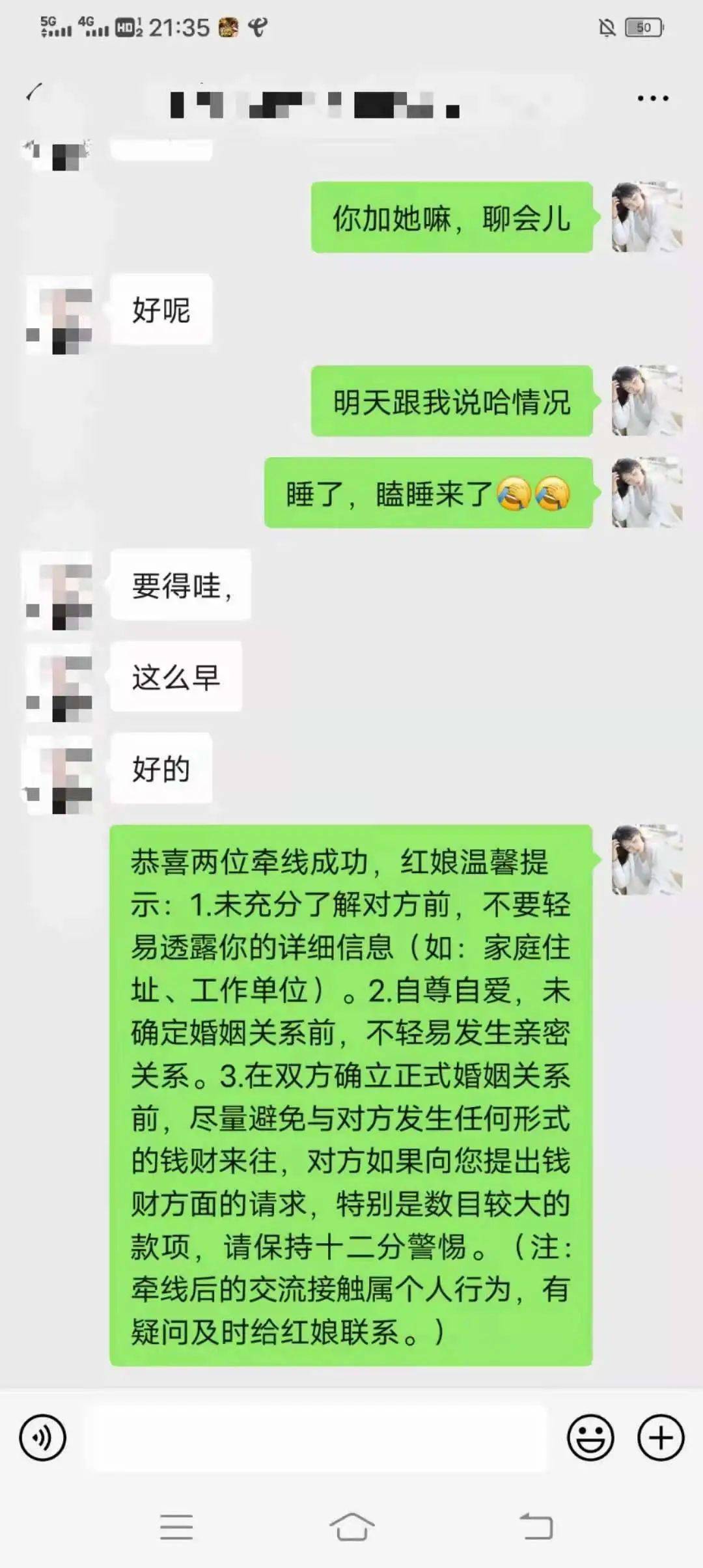This screenshot has height=1568, width=703.
Task: Open sender's avatar beside '你加她嘛，聊会儿'
Action: pyautogui.click(x=646, y=217)
